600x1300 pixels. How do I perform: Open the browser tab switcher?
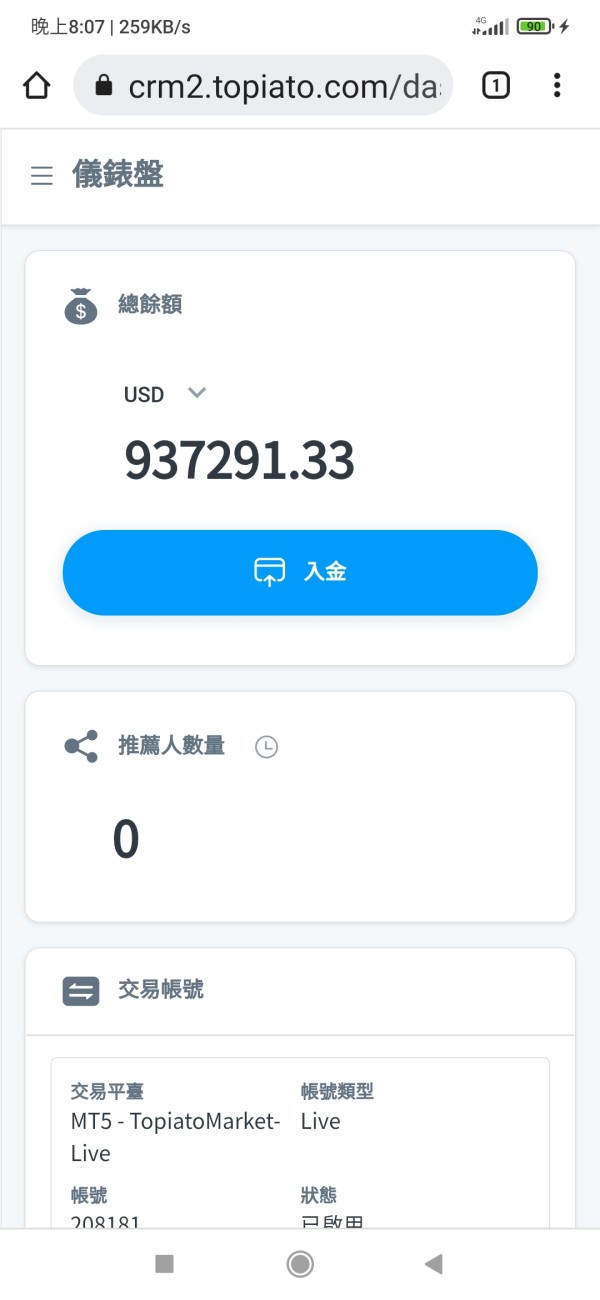click(x=496, y=86)
